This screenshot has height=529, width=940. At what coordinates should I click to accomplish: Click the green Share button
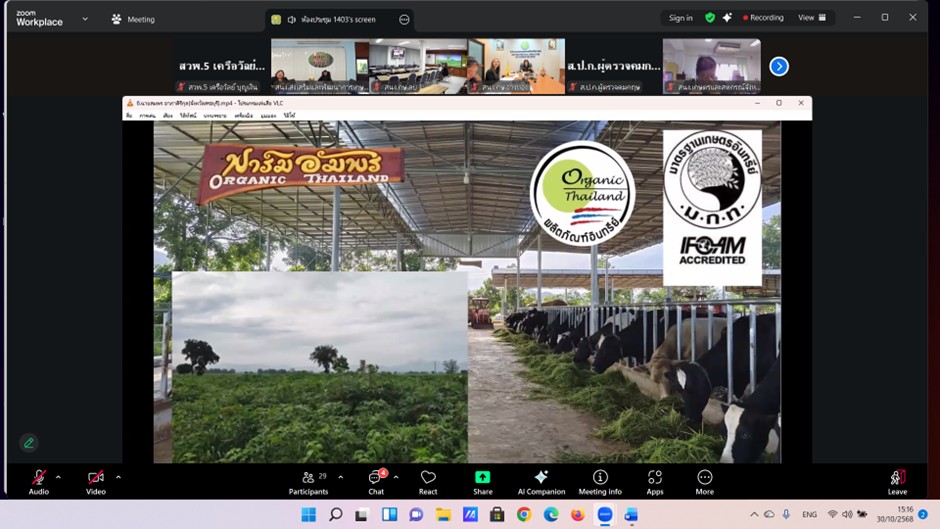coord(482,481)
